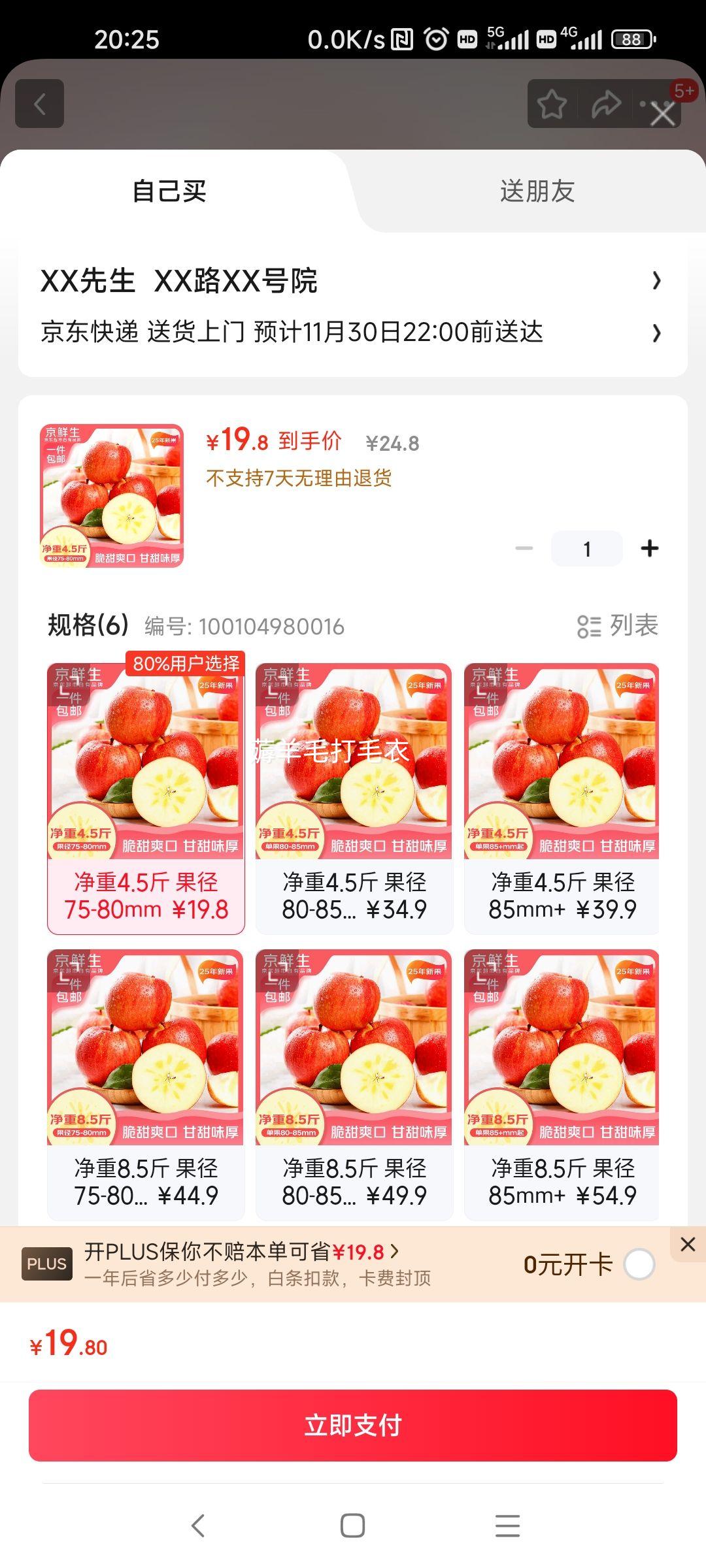The height and width of the screenshot is (1568, 706).
Task: Go back using the top-left arrow
Action: pos(39,104)
